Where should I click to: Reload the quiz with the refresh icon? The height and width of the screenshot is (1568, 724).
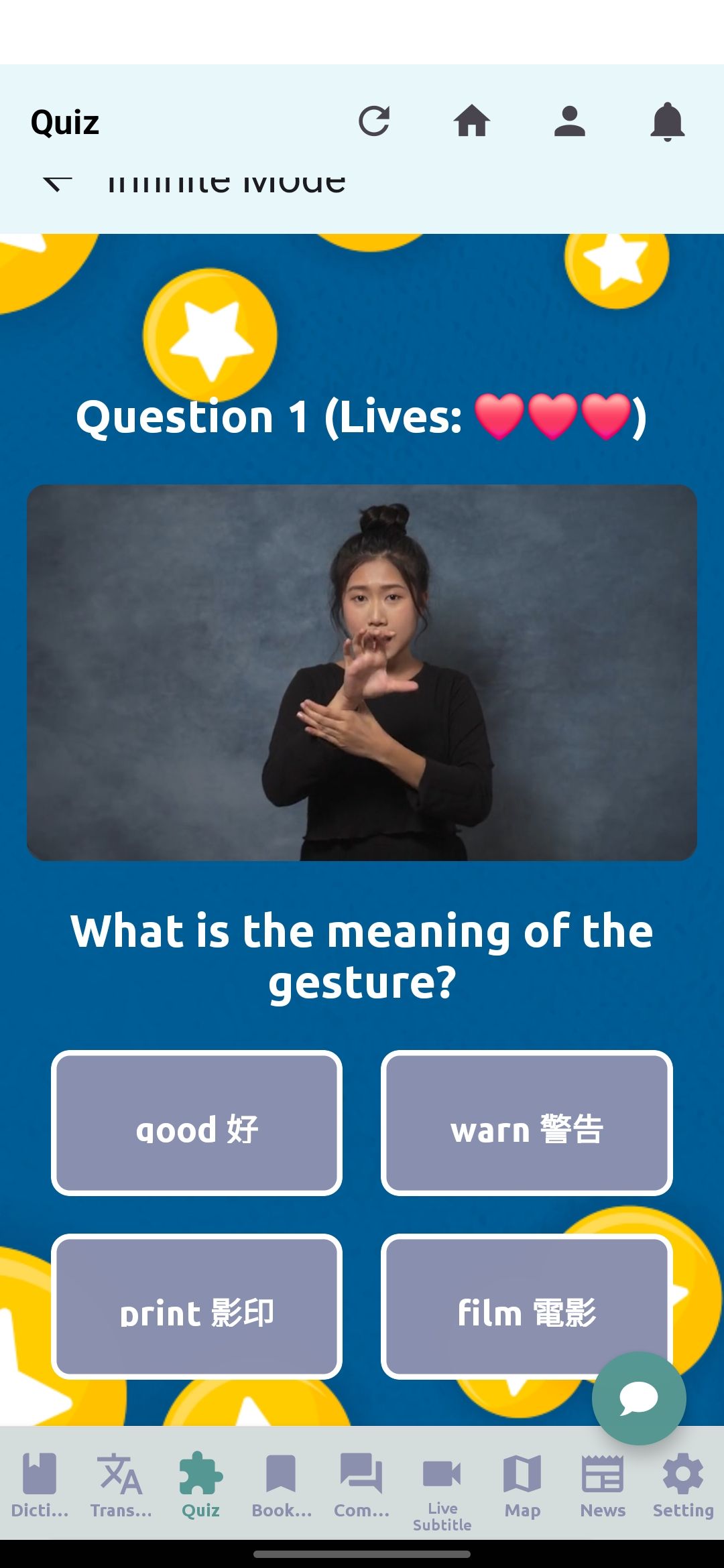click(x=374, y=121)
